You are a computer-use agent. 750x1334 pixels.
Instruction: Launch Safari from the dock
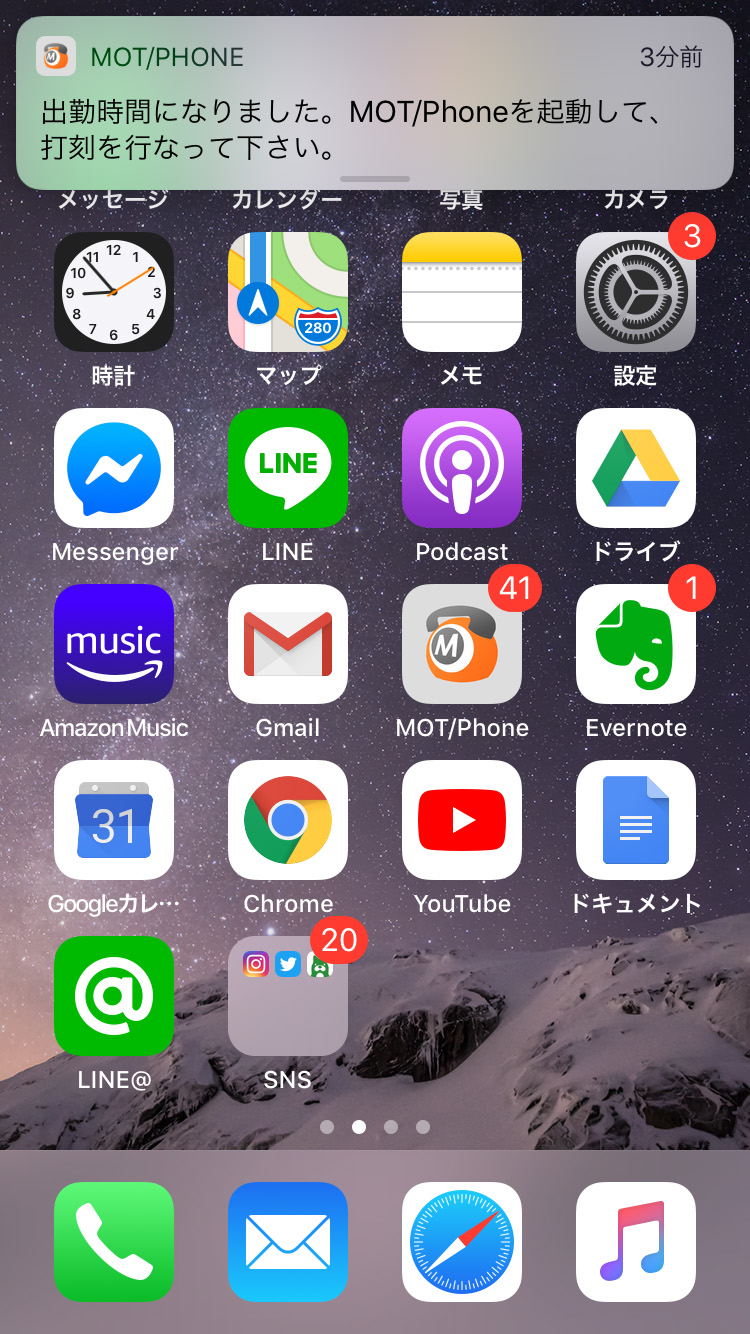(x=462, y=1242)
